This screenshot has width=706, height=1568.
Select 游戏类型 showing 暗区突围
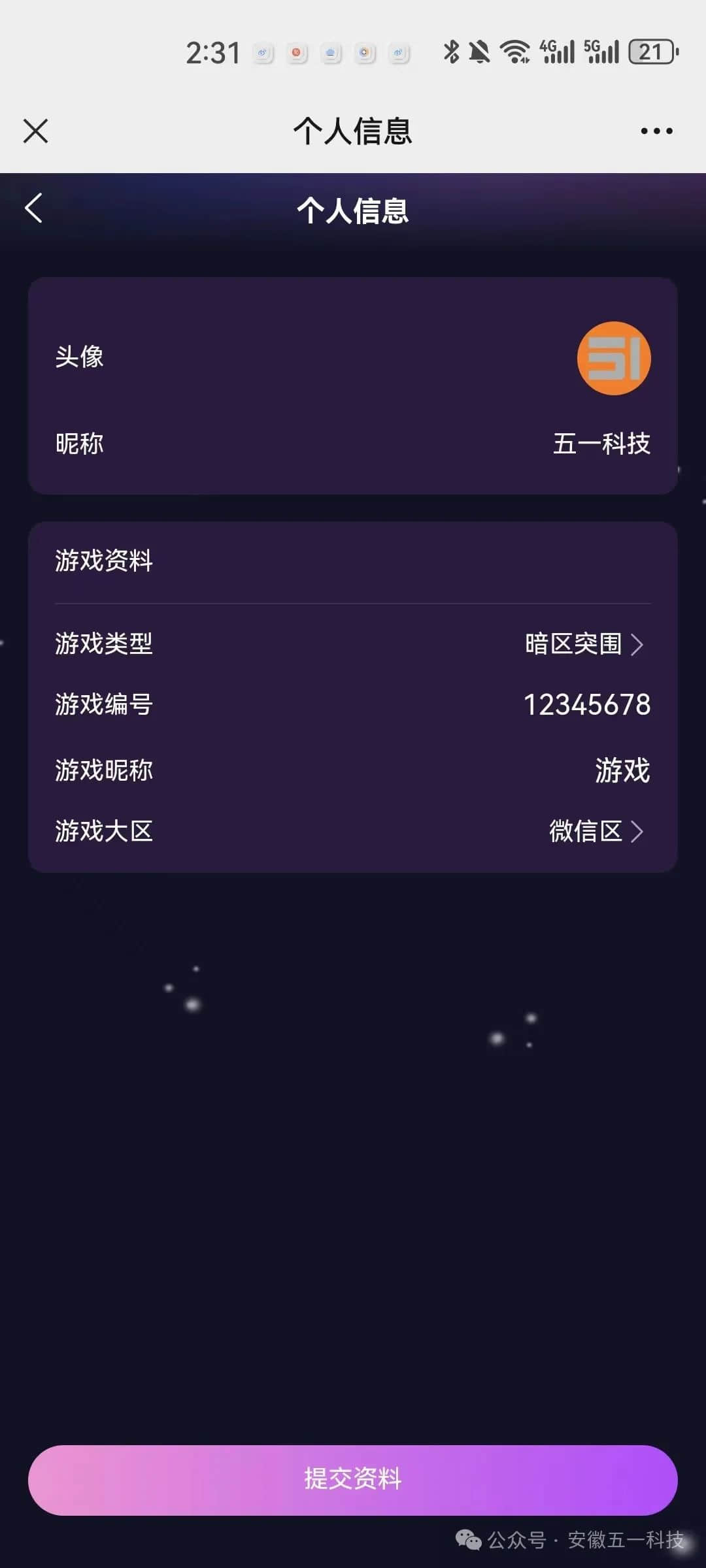click(x=583, y=644)
